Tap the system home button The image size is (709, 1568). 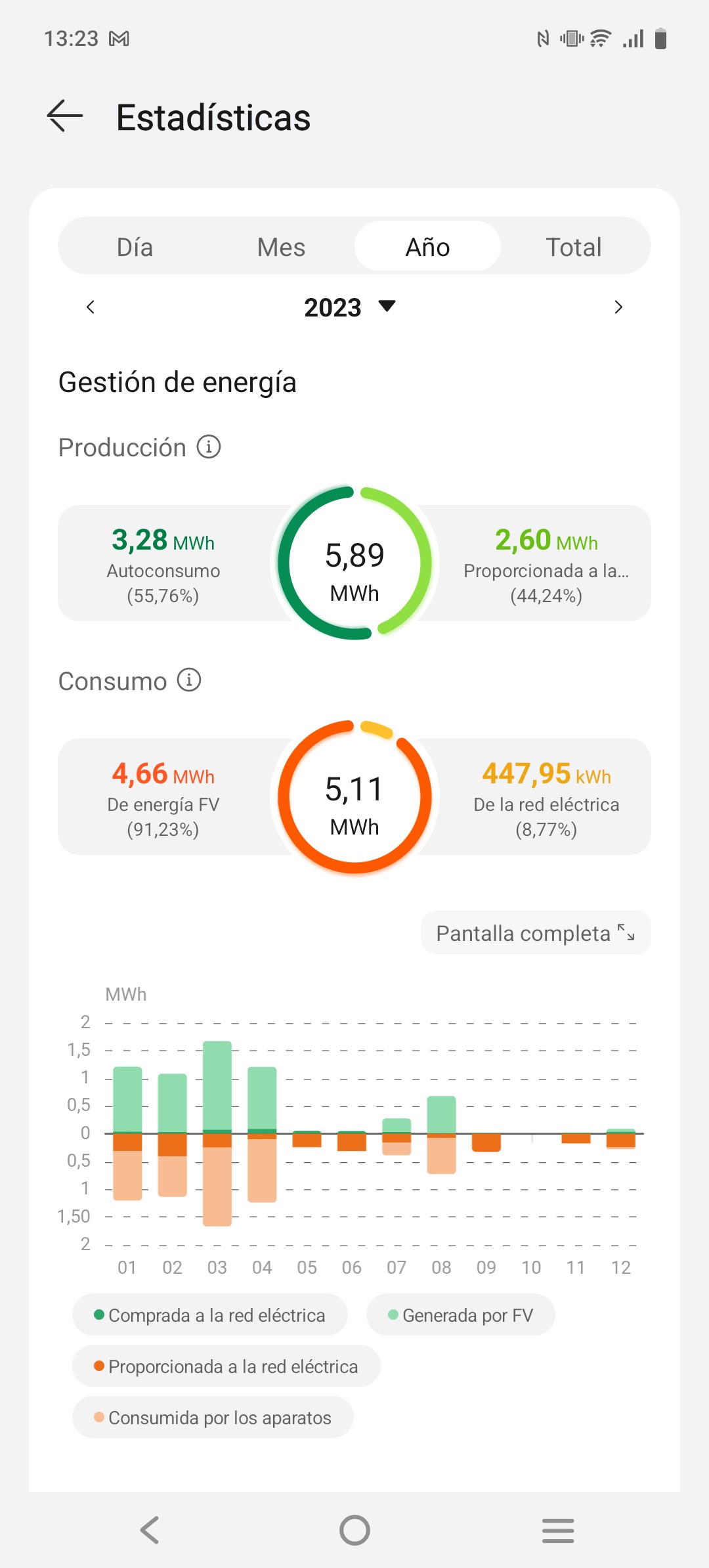pyautogui.click(x=354, y=1530)
